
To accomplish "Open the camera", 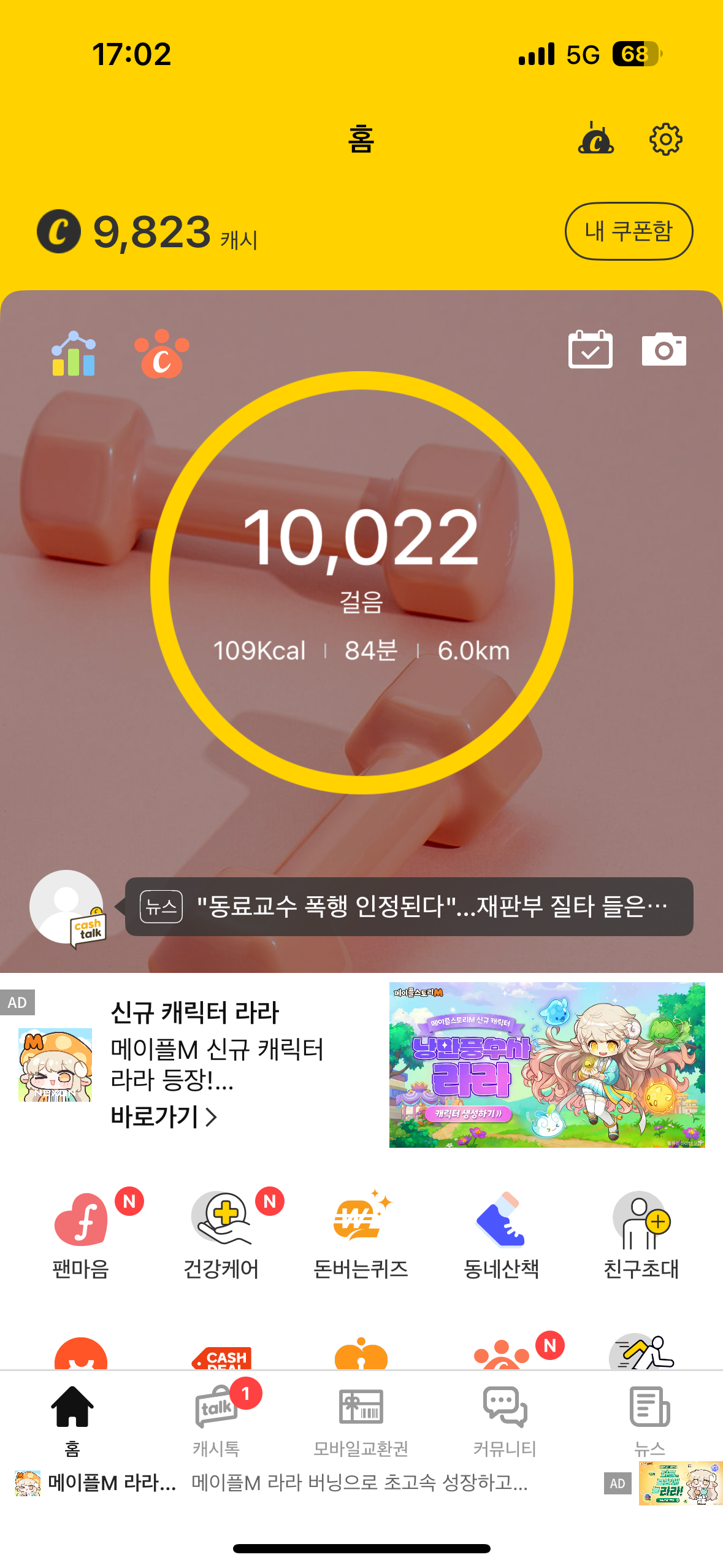I will point(664,350).
